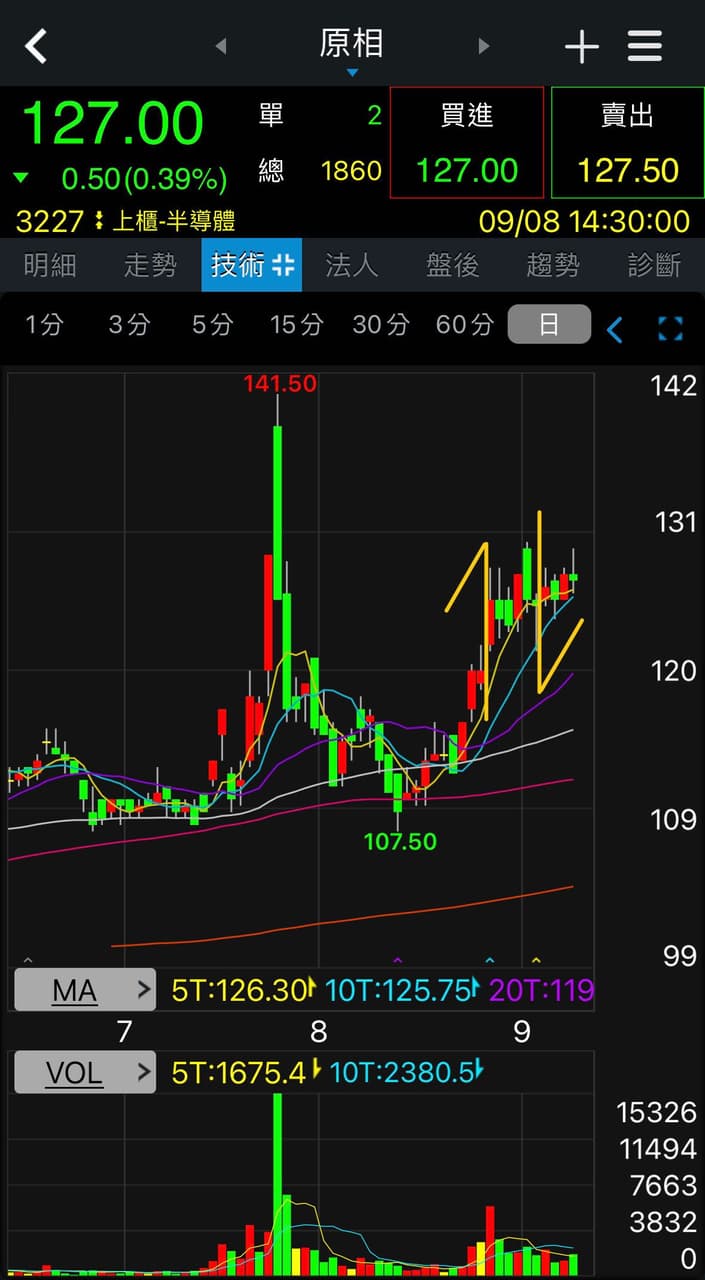Choose the 5分 chart interval
705x1280 pixels.
click(212, 324)
